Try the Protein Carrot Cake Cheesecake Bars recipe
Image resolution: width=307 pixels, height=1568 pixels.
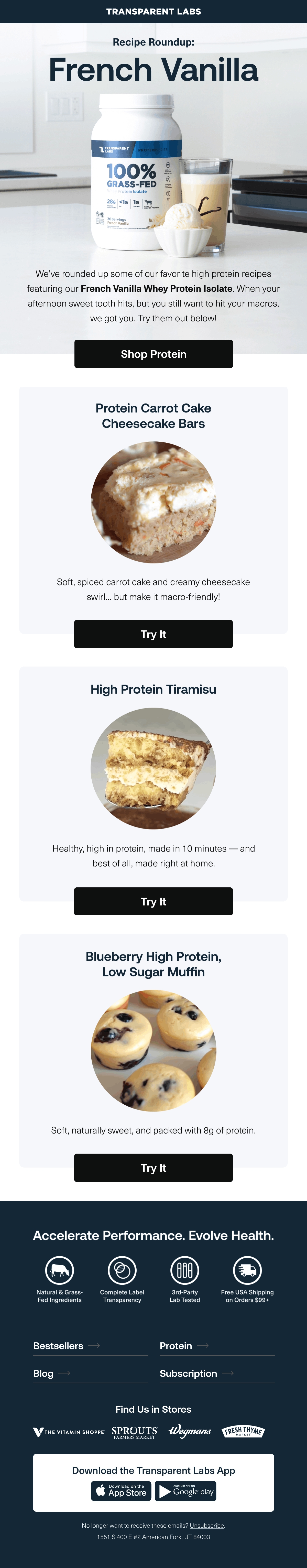pyautogui.click(x=153, y=634)
